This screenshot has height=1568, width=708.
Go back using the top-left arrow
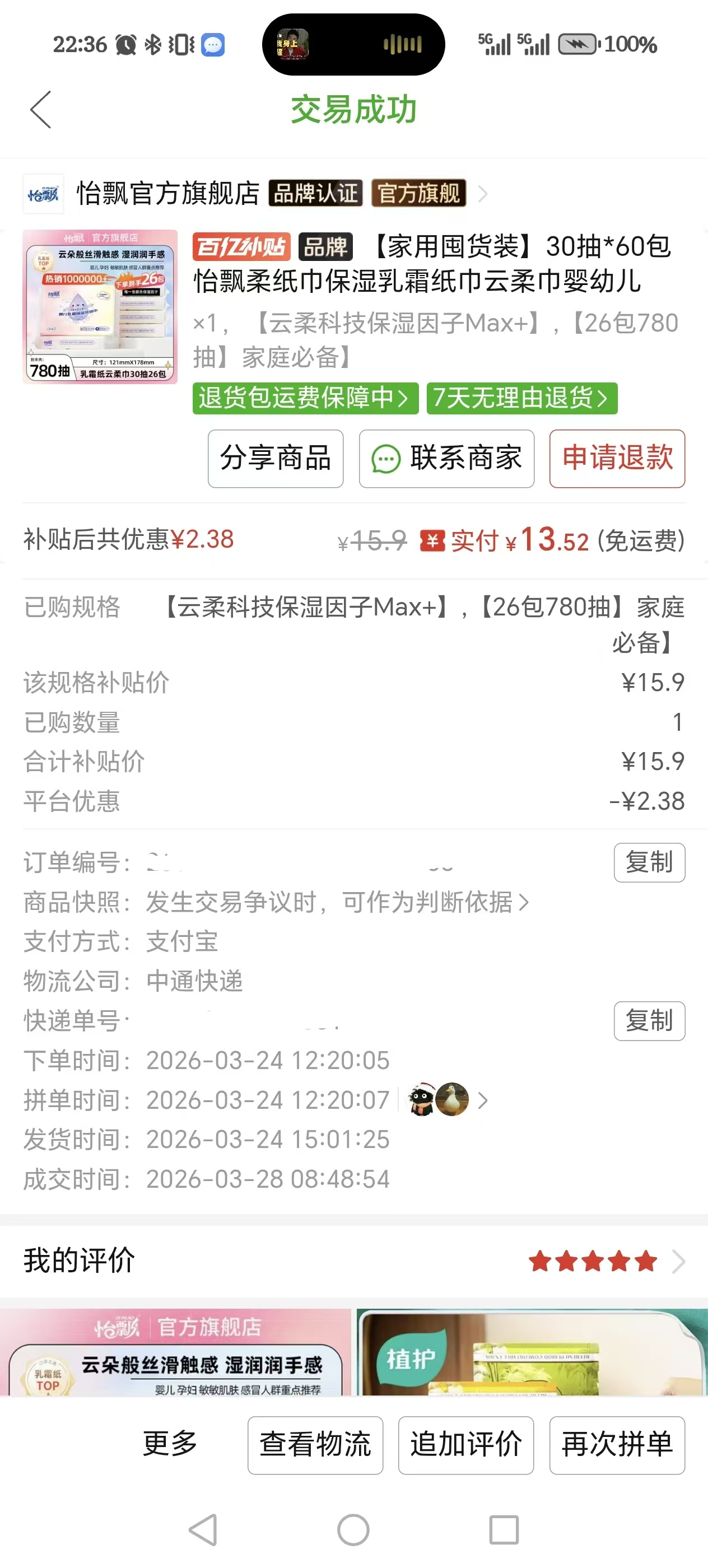coord(40,110)
